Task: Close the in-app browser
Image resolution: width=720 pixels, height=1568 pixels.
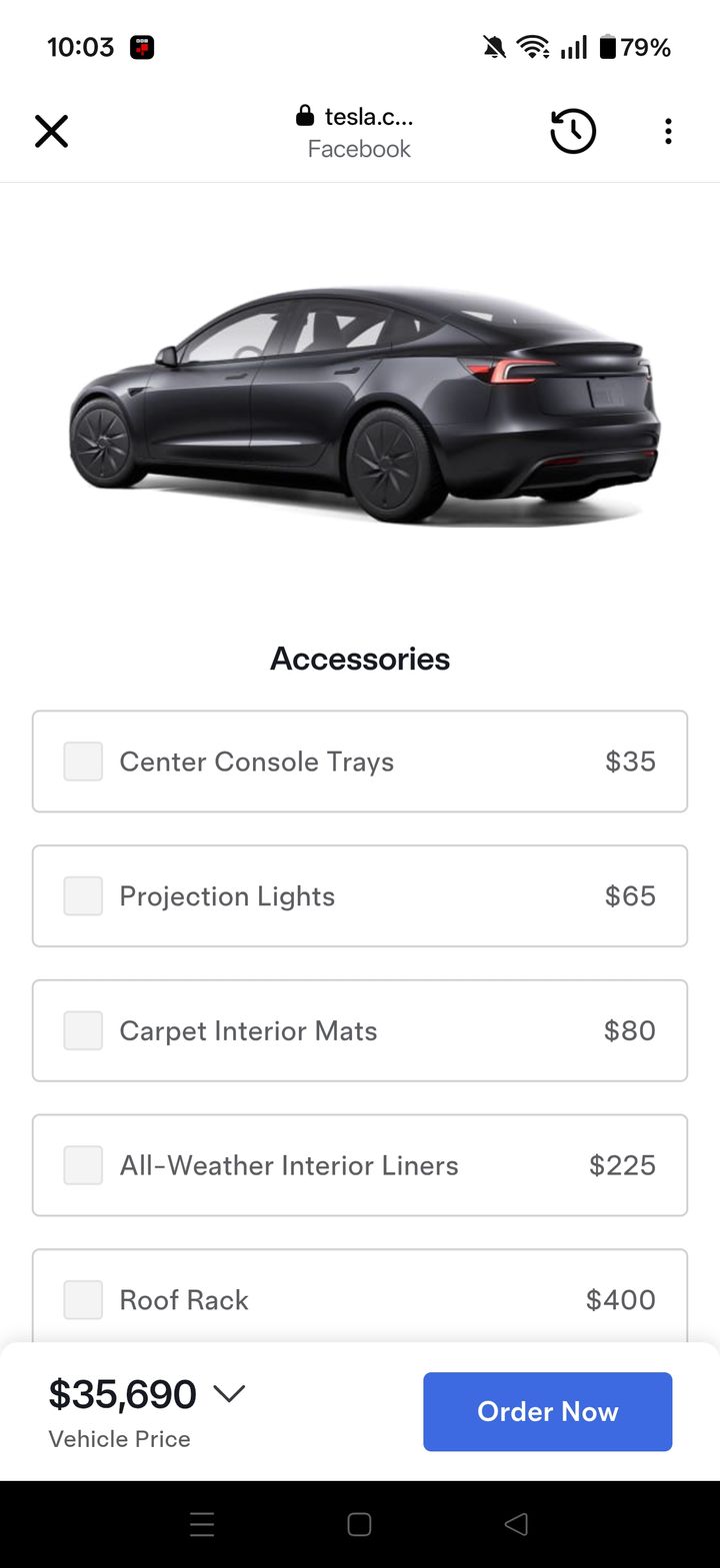Action: click(x=51, y=131)
